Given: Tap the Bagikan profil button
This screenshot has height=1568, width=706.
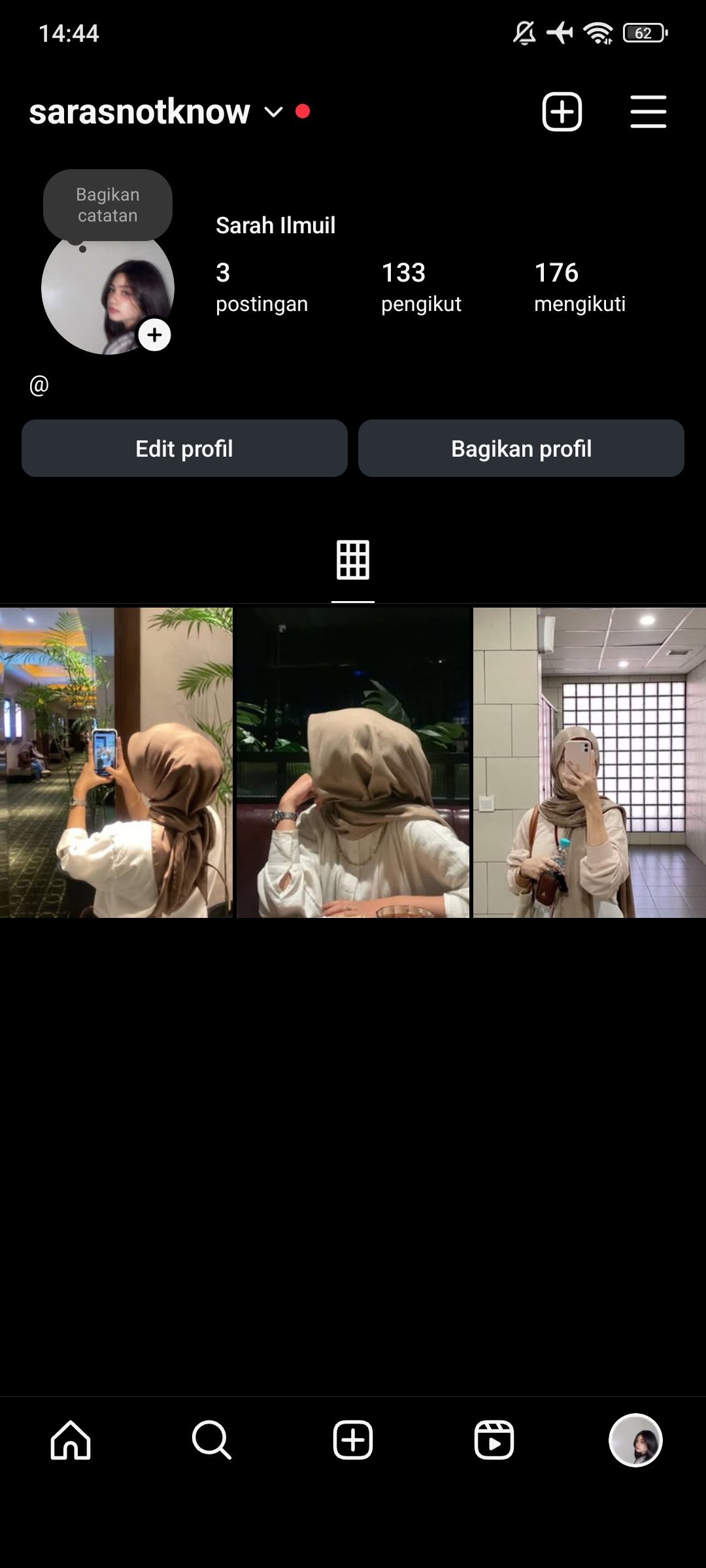Looking at the screenshot, I should pyautogui.click(x=521, y=449).
